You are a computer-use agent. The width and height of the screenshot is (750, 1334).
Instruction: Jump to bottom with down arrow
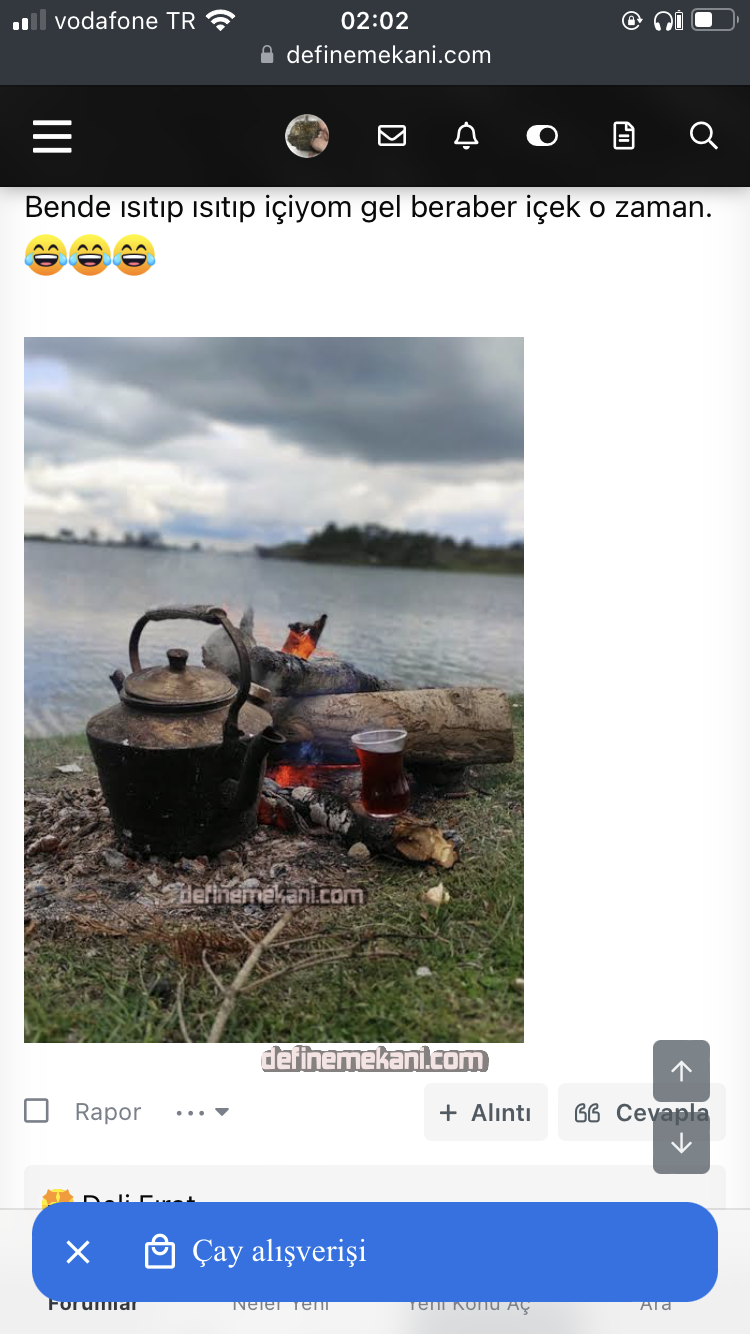click(681, 1145)
